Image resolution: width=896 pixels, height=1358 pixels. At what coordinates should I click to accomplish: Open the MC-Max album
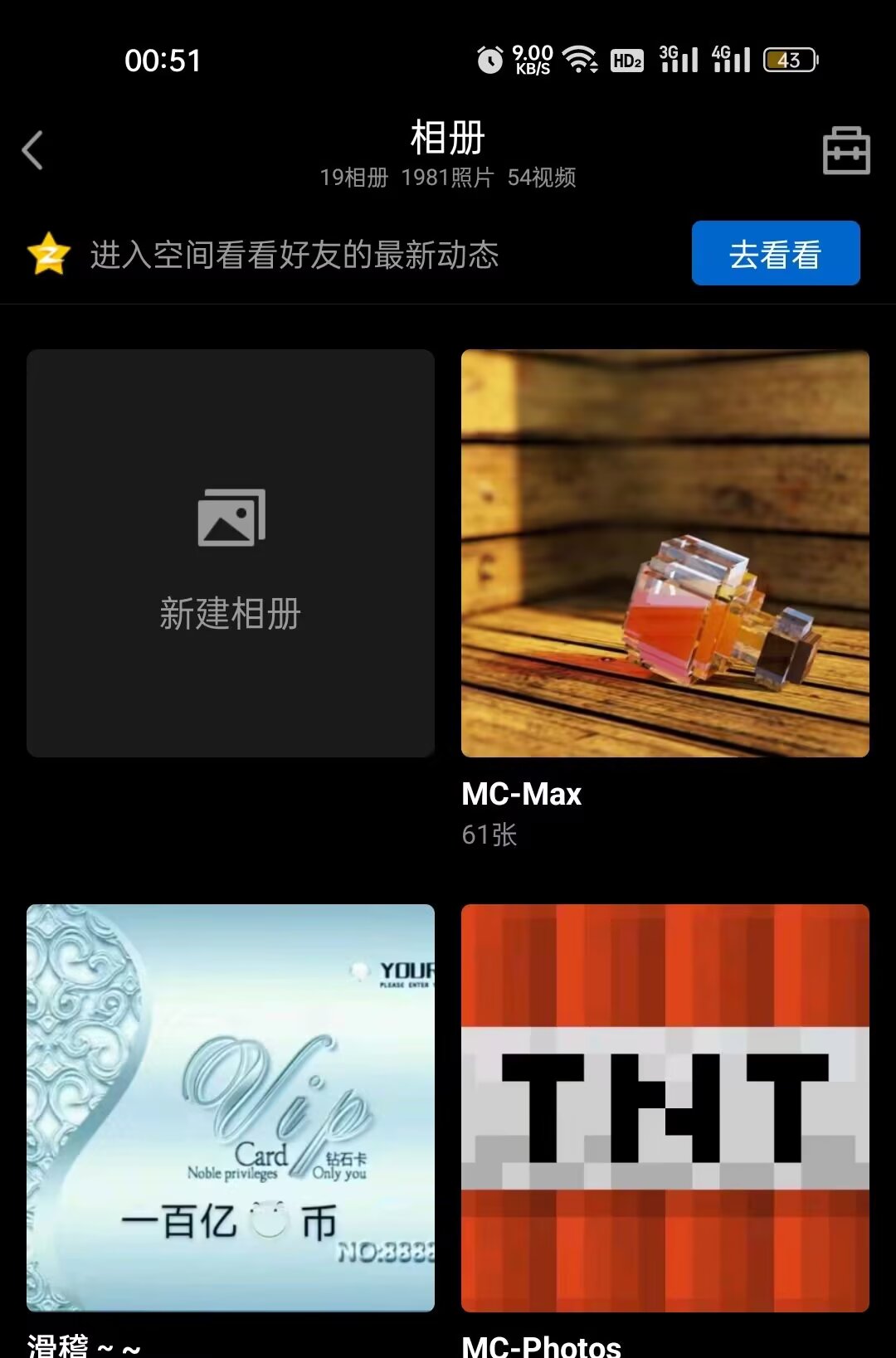[x=665, y=552]
